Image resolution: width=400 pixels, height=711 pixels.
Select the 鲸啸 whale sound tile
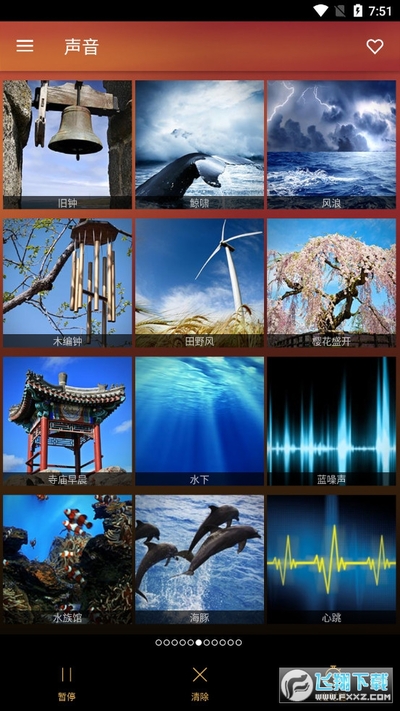pos(200,145)
